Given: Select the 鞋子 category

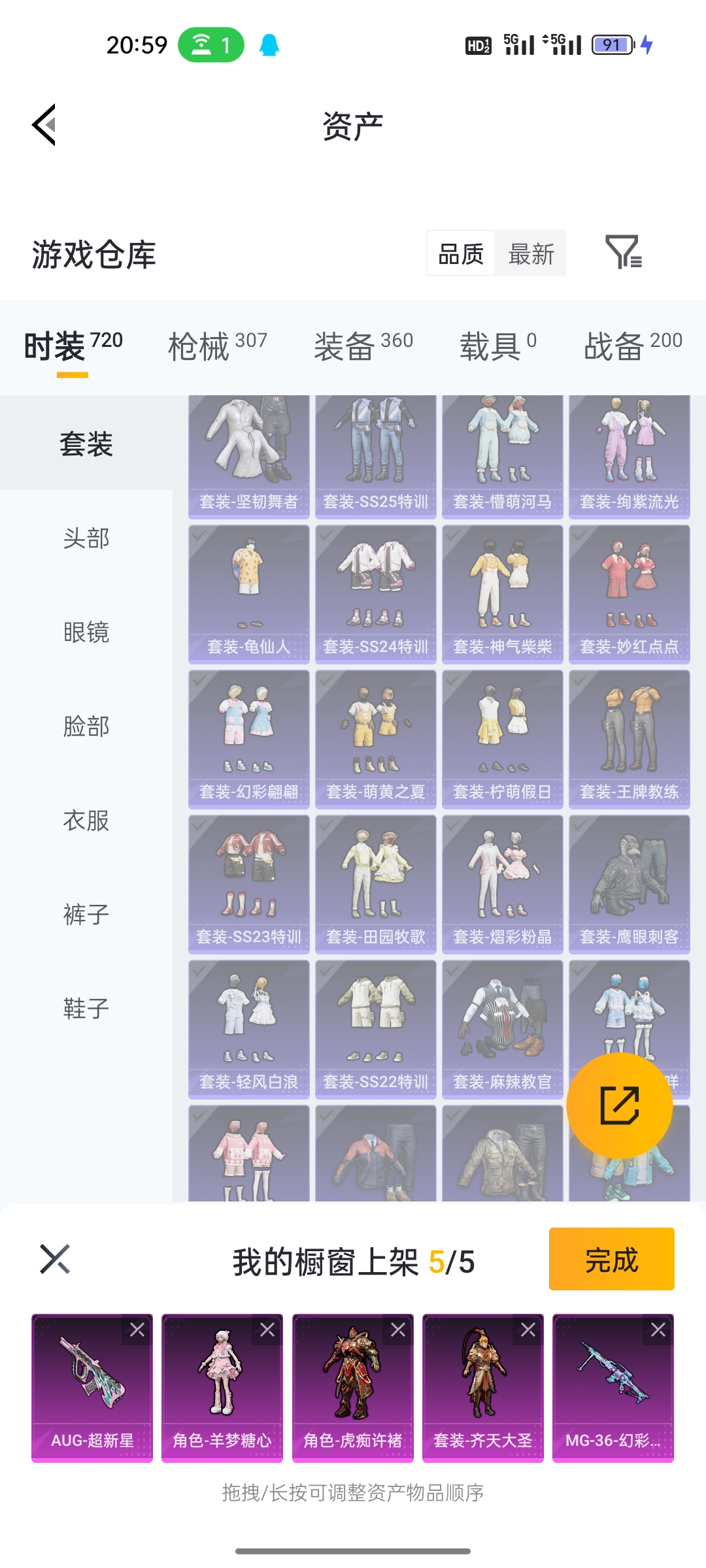Looking at the screenshot, I should pos(86,1009).
